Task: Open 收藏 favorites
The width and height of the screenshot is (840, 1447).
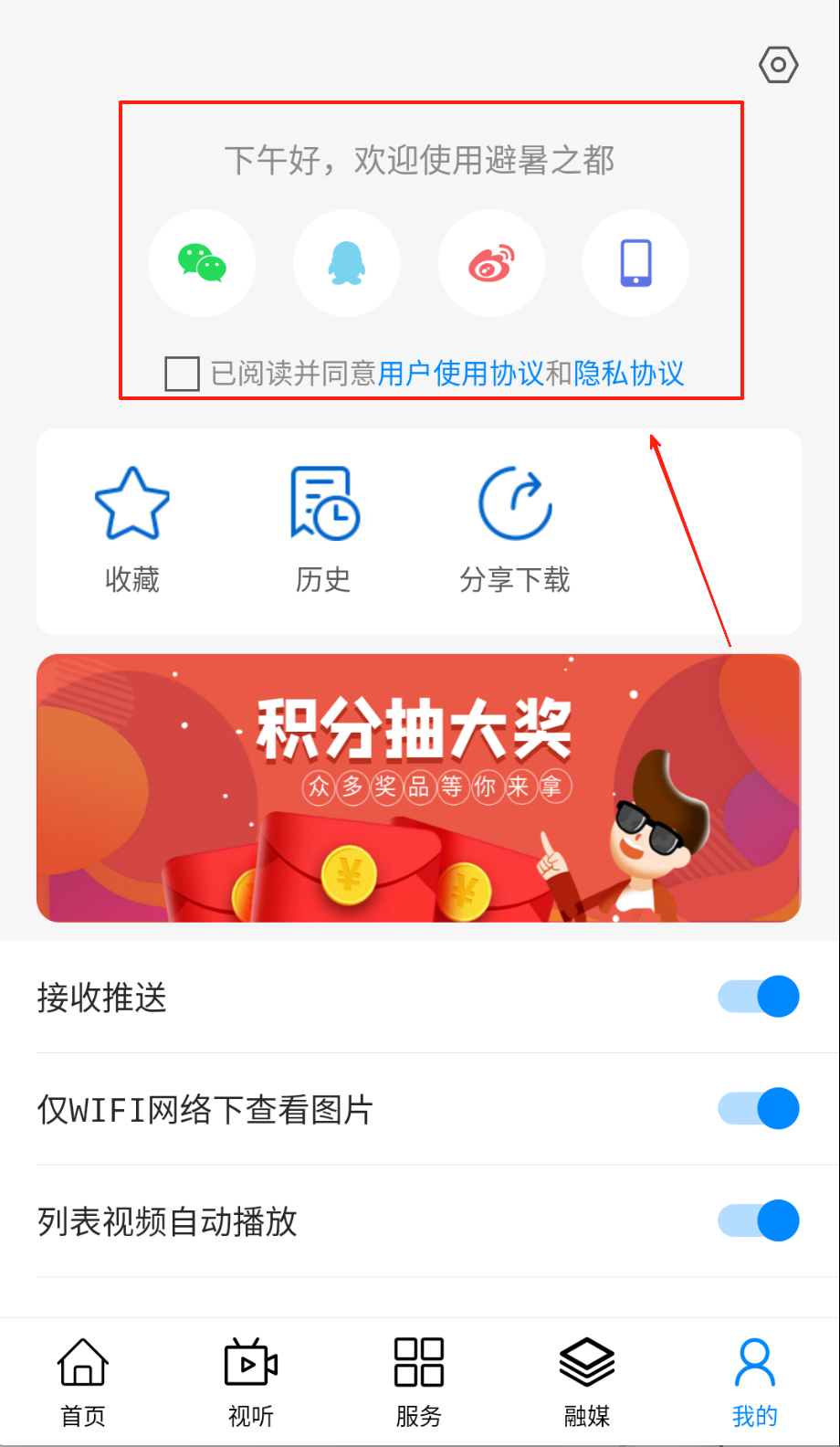Action: (132, 530)
